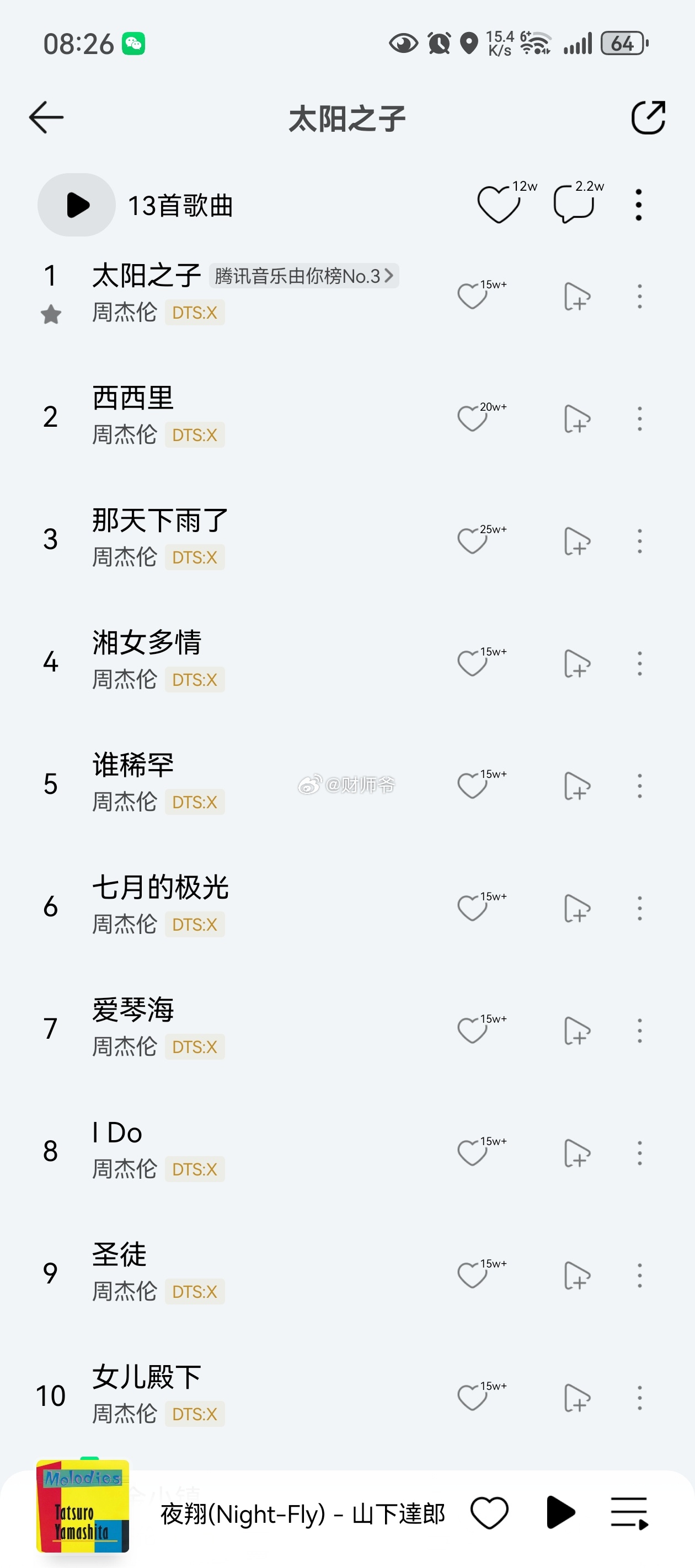The width and height of the screenshot is (695, 1568).
Task: Open more options for 湘女多情
Action: click(640, 663)
